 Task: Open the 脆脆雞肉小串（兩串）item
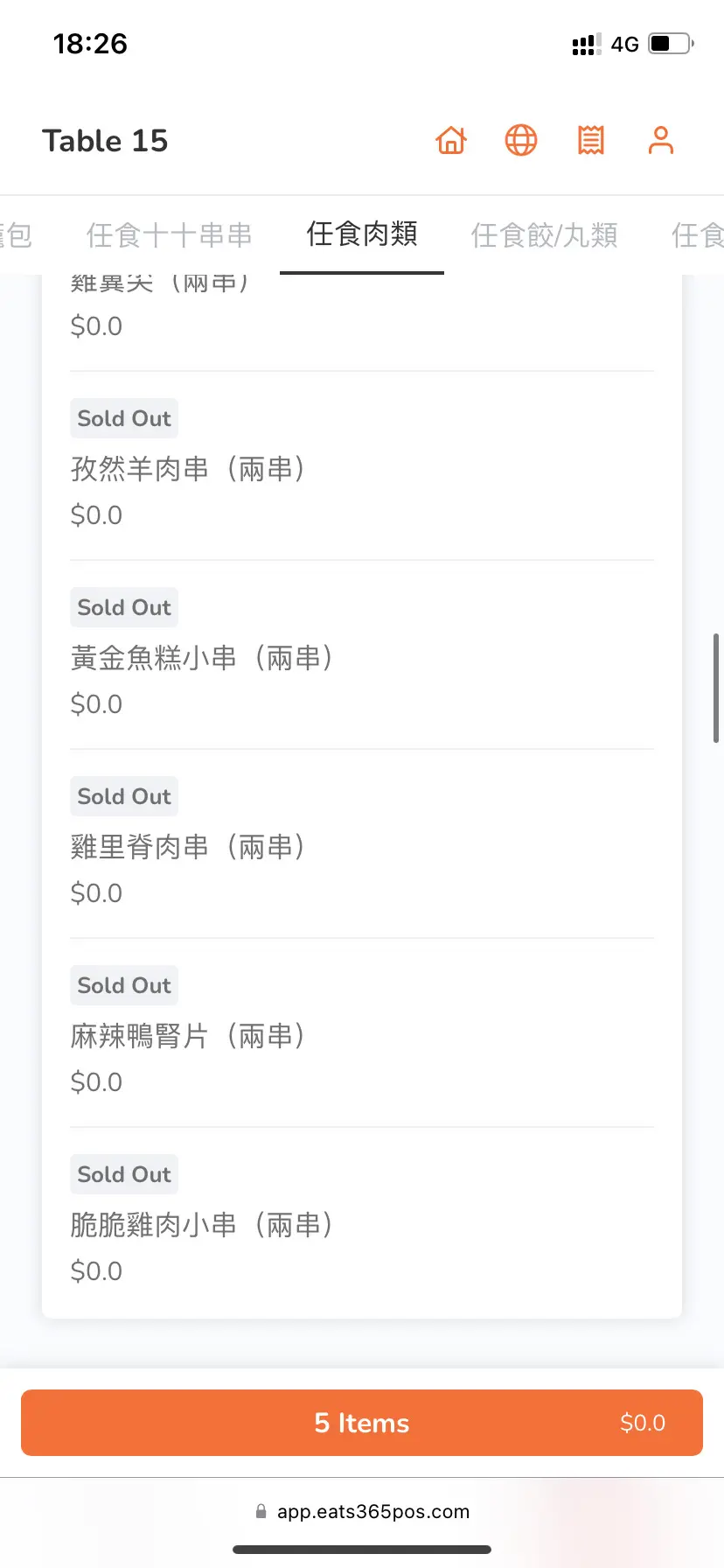(362, 1221)
